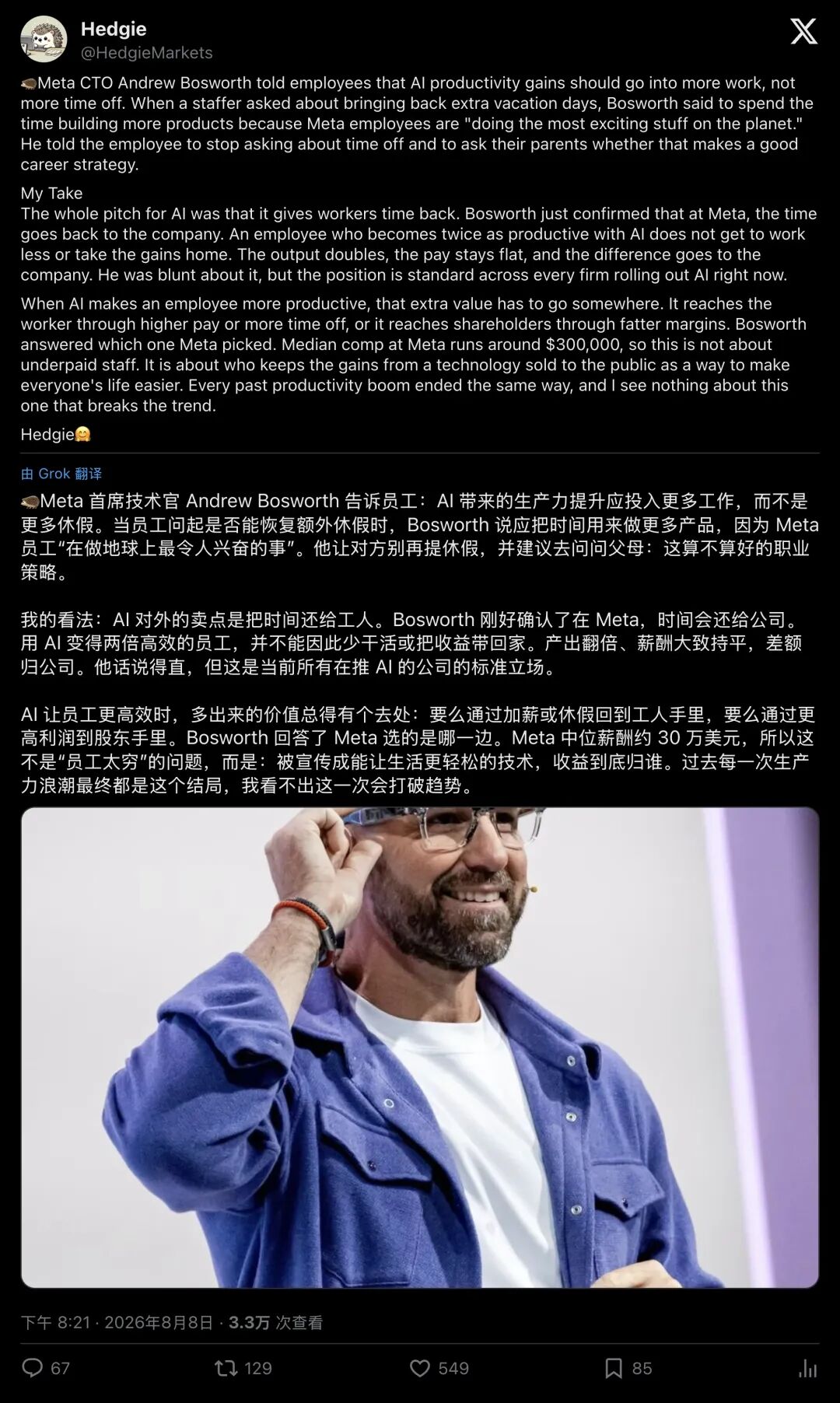The image size is (840, 1403).
Task: Open Hedgie's profile avatar
Action: [44, 39]
